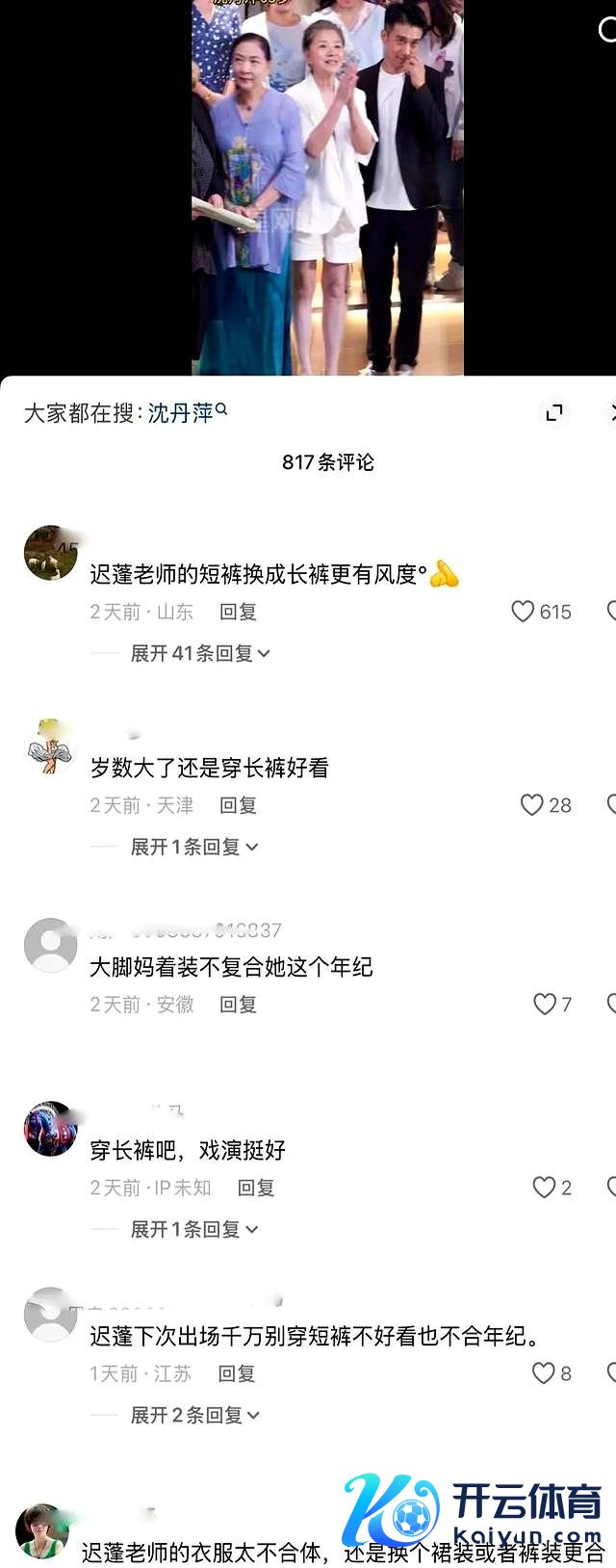Viewport: 616px width, 1568px height.
Task: Like the comment from 江苏 with 8 likes
Action: coord(545,1373)
